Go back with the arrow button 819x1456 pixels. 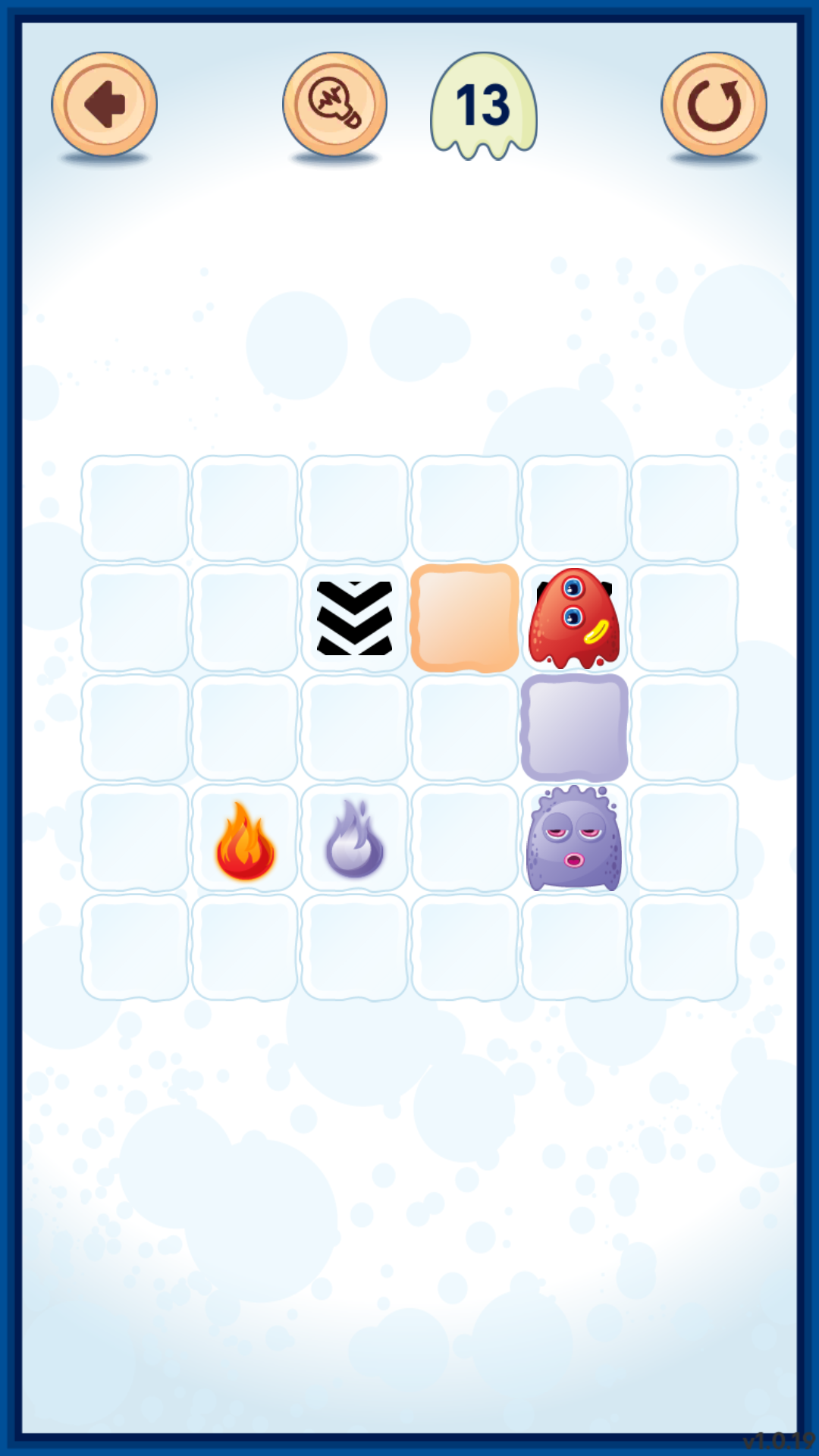(x=104, y=105)
